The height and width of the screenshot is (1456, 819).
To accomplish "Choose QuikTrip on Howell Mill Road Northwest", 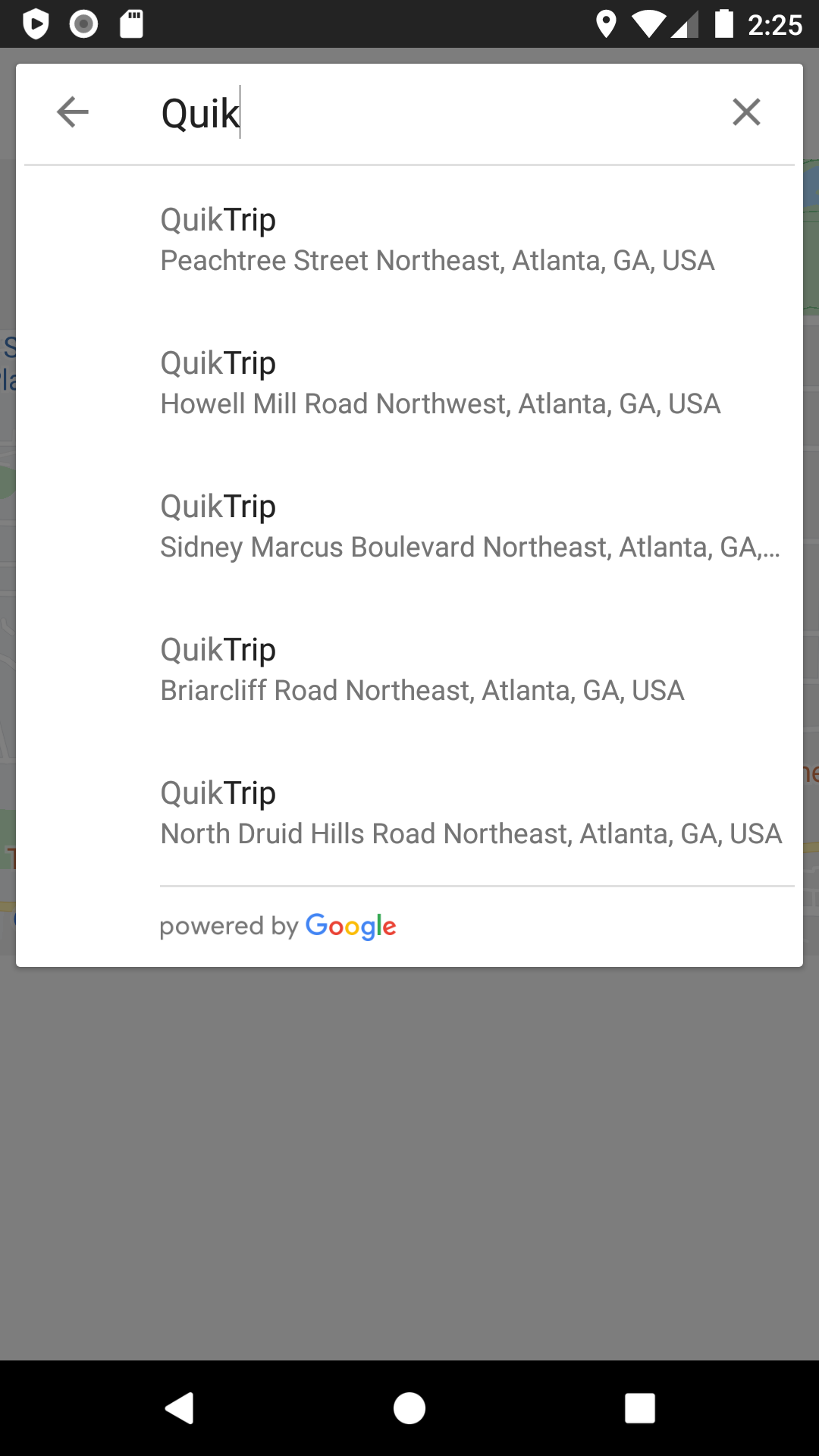I will (x=409, y=383).
